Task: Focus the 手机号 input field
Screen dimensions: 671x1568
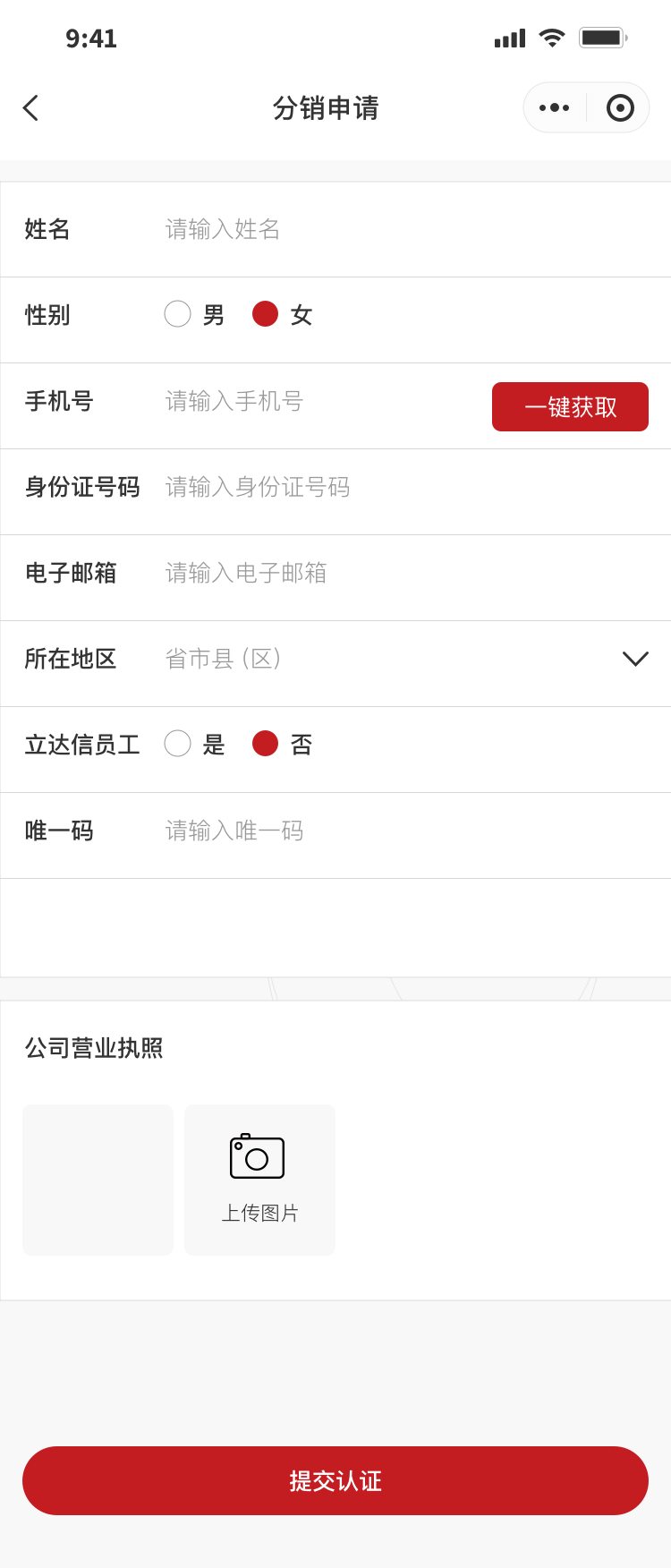Action: pyautogui.click(x=322, y=402)
